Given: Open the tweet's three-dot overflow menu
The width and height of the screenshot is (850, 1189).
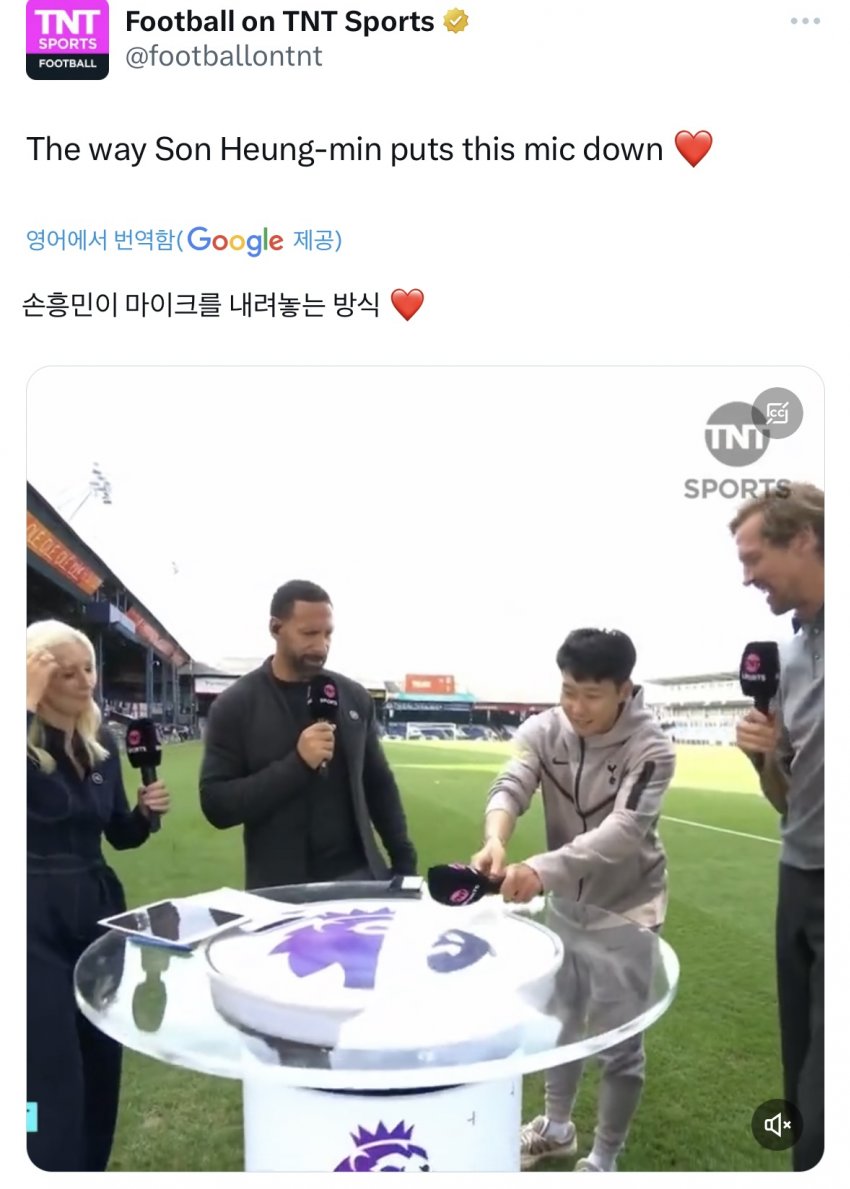Looking at the screenshot, I should (x=804, y=21).
